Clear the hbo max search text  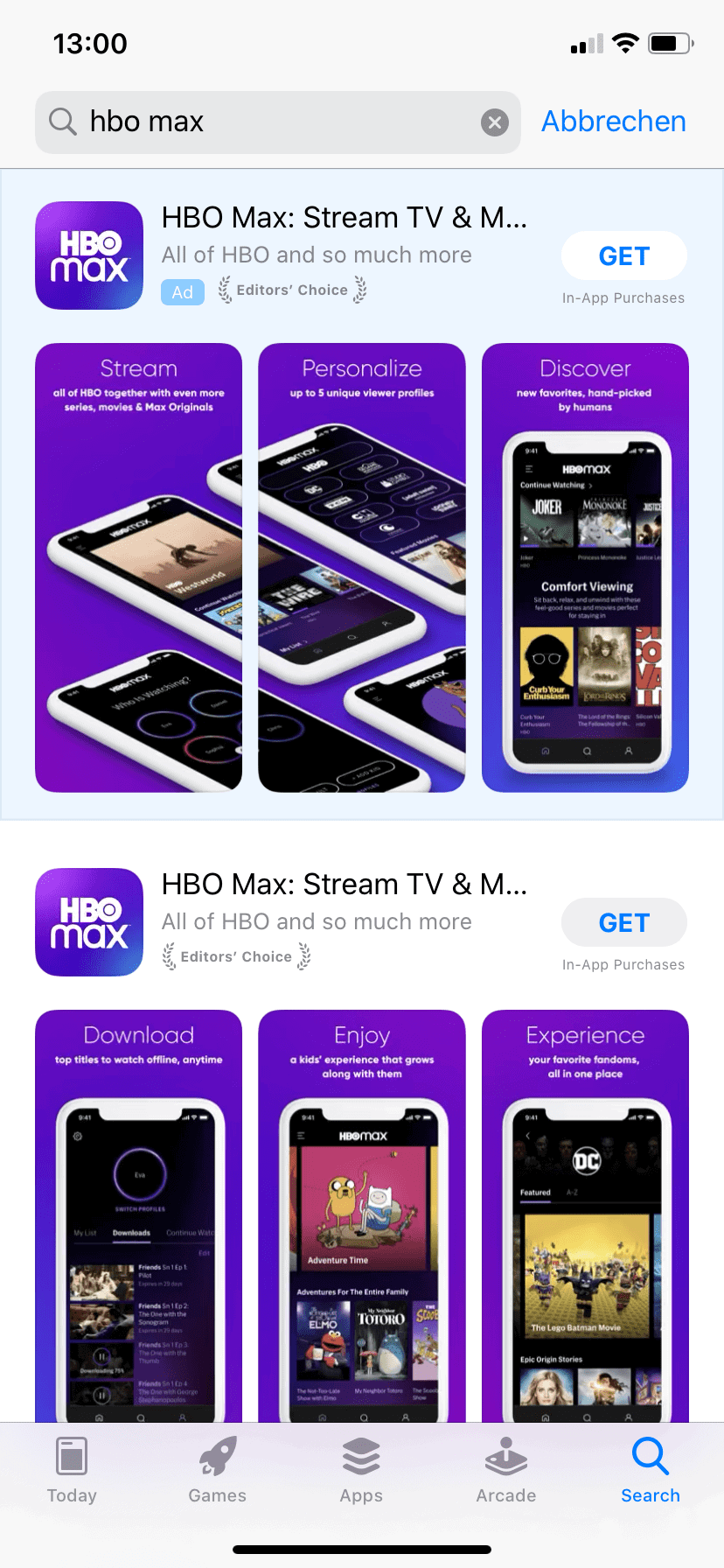(495, 122)
